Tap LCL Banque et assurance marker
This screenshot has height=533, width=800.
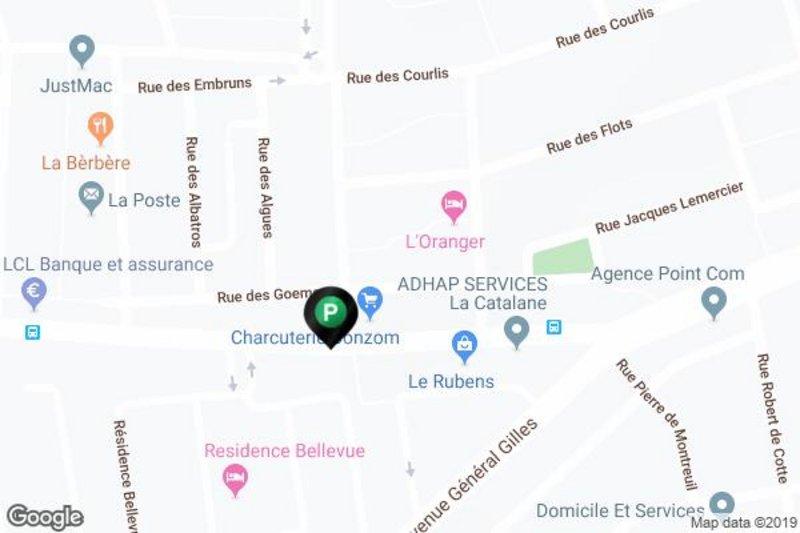point(34,292)
